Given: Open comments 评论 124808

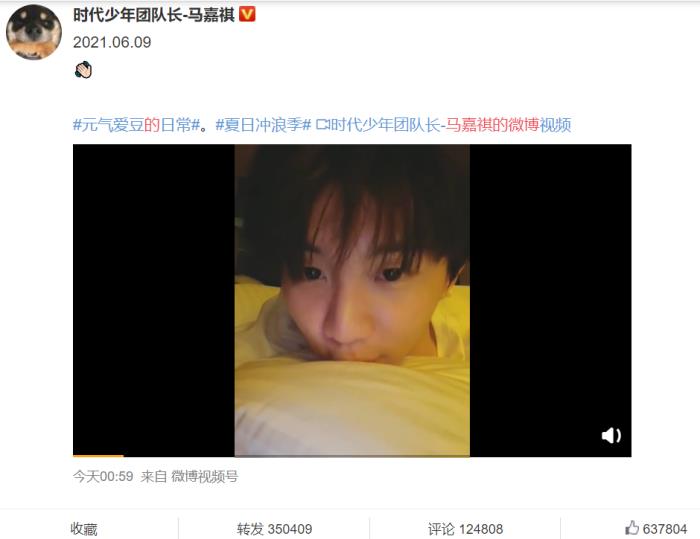Looking at the screenshot, I should (465, 529).
